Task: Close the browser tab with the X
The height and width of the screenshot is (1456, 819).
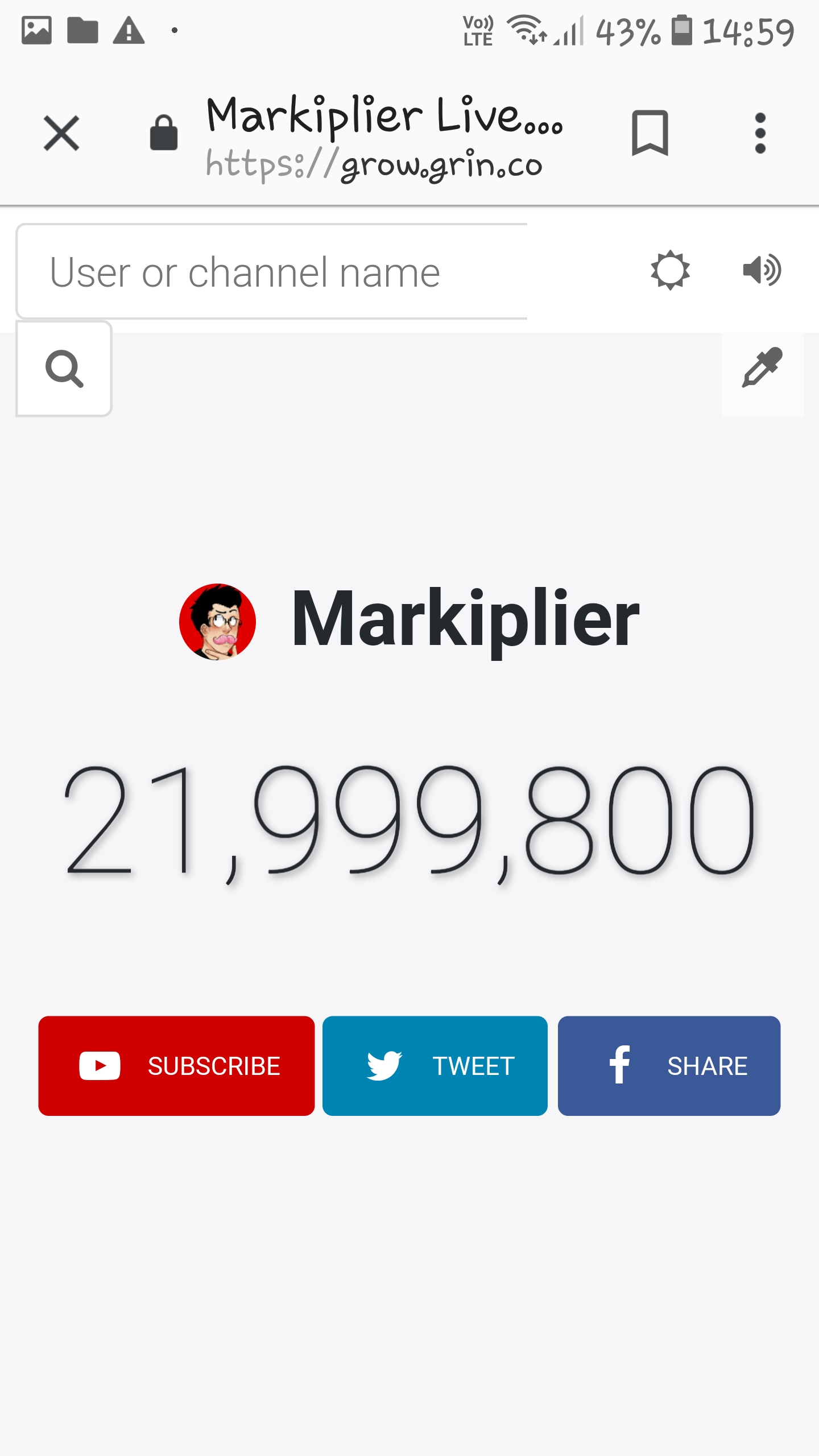Action: (61, 133)
